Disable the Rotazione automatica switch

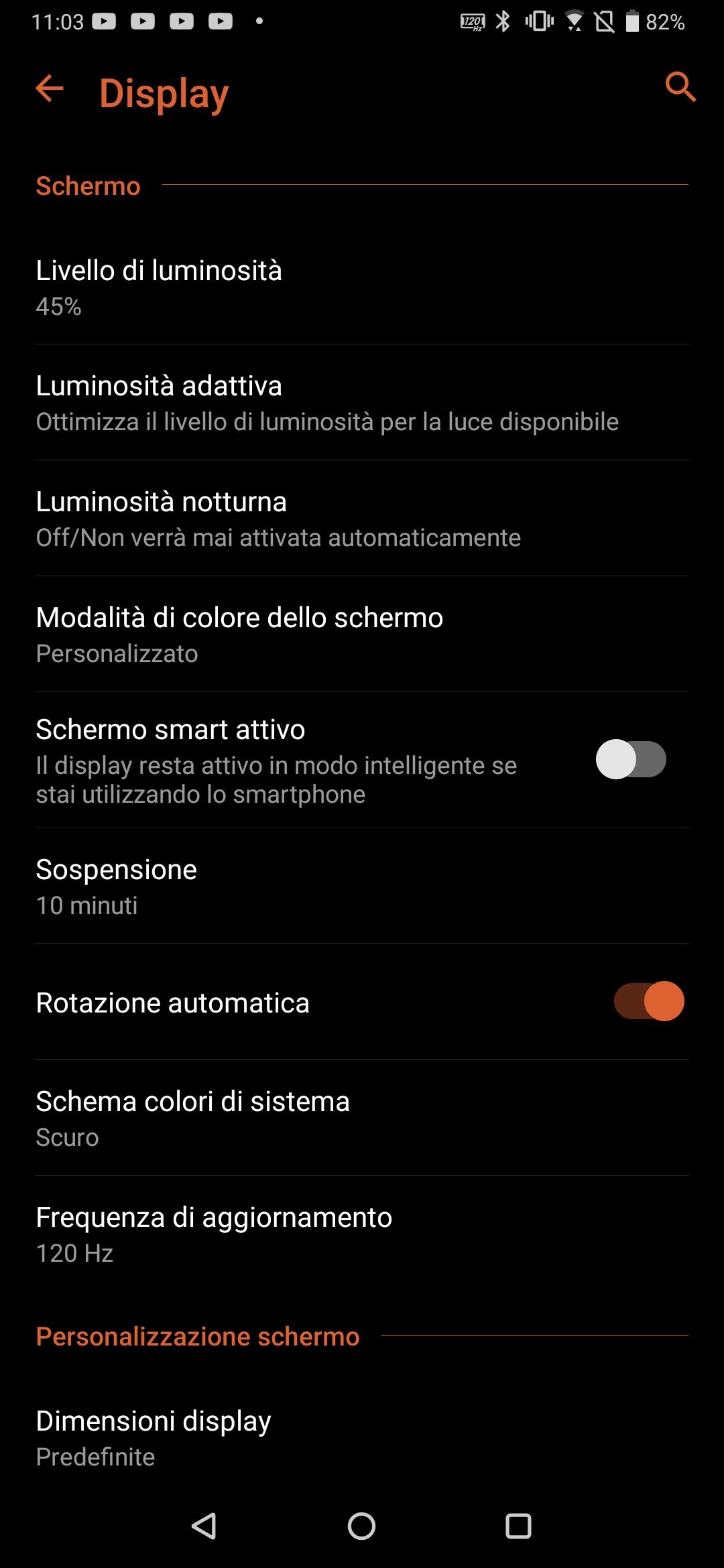pos(649,1001)
